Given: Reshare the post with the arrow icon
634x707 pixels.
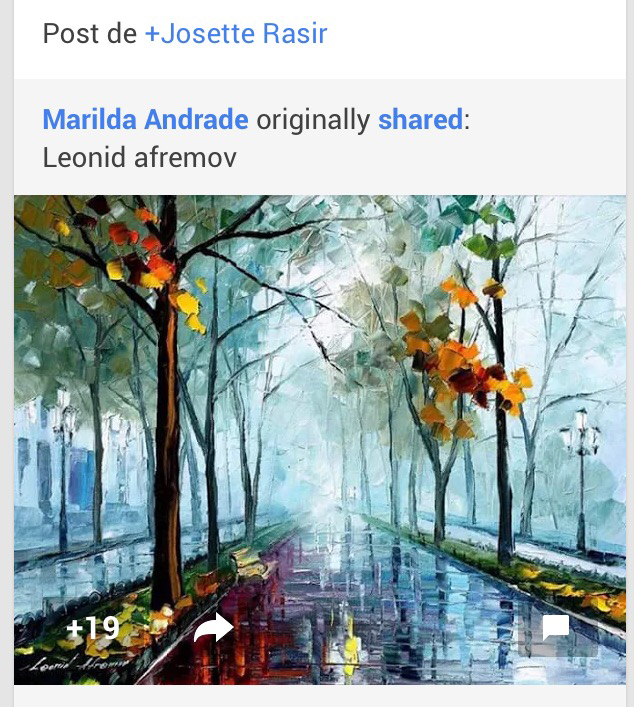Looking at the screenshot, I should point(213,628).
